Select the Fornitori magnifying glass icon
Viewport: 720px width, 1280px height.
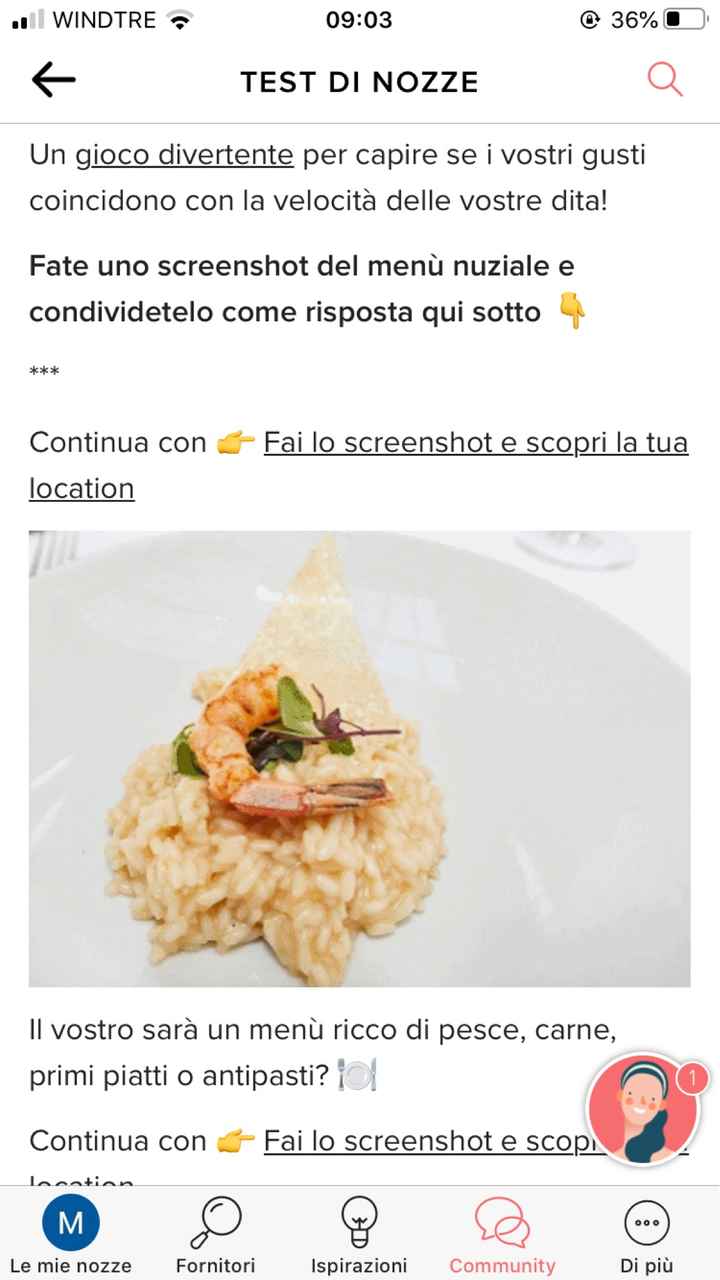(x=215, y=1222)
